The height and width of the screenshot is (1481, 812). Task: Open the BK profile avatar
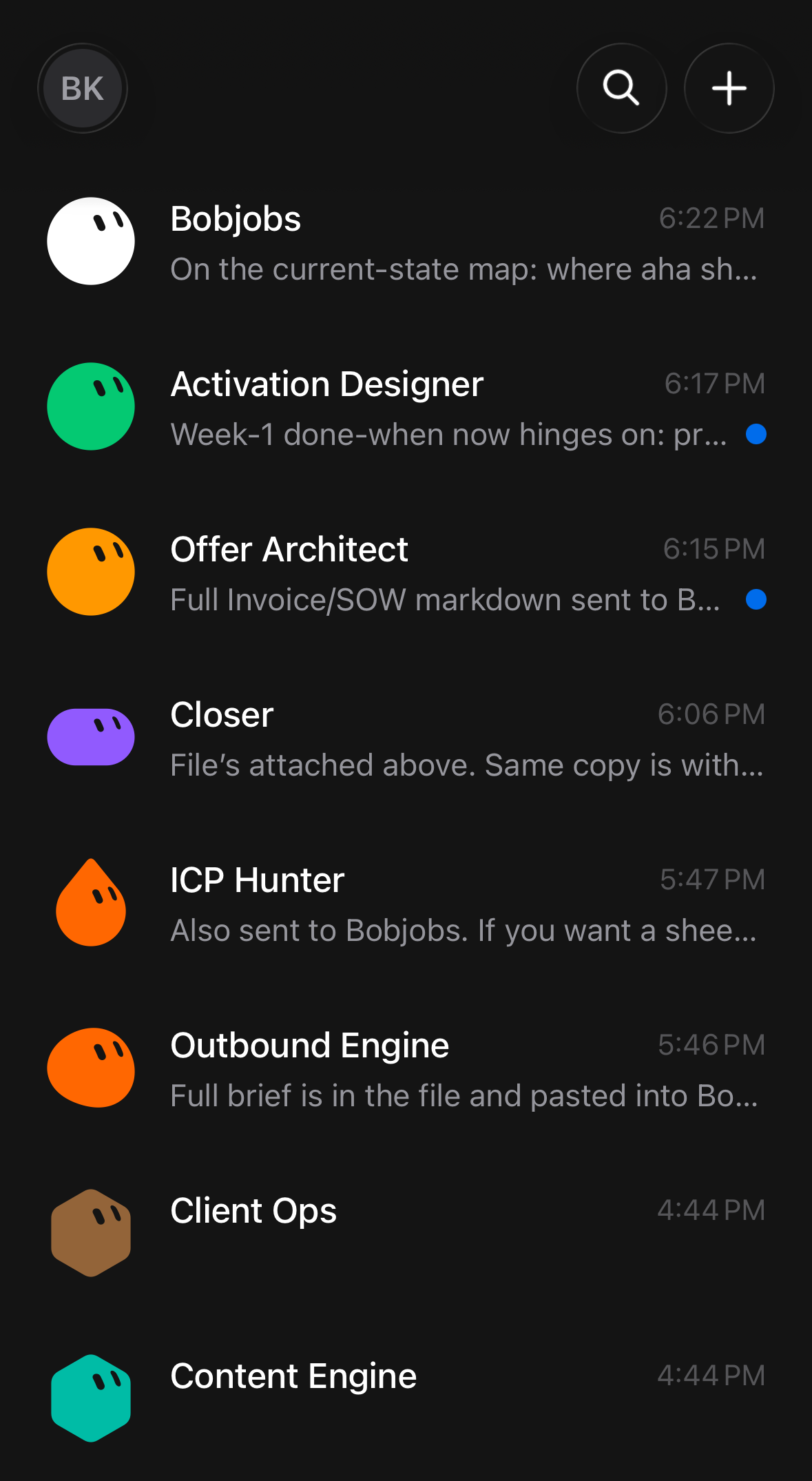coord(83,88)
